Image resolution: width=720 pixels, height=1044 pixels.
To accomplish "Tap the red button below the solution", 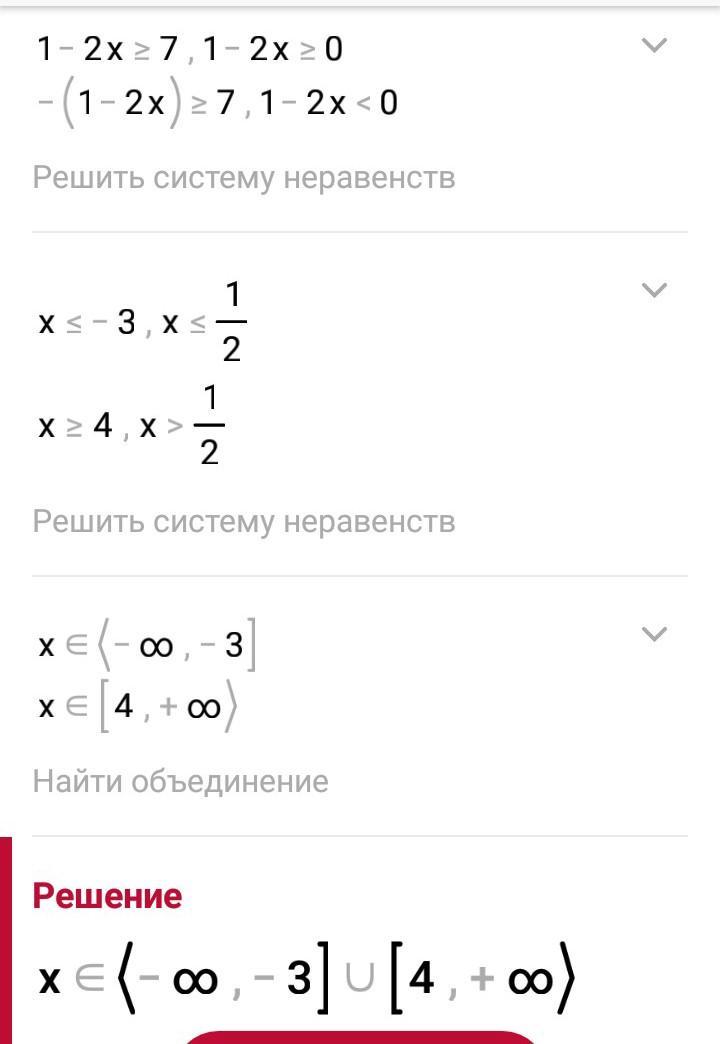I will pyautogui.click(x=360, y=1037).
